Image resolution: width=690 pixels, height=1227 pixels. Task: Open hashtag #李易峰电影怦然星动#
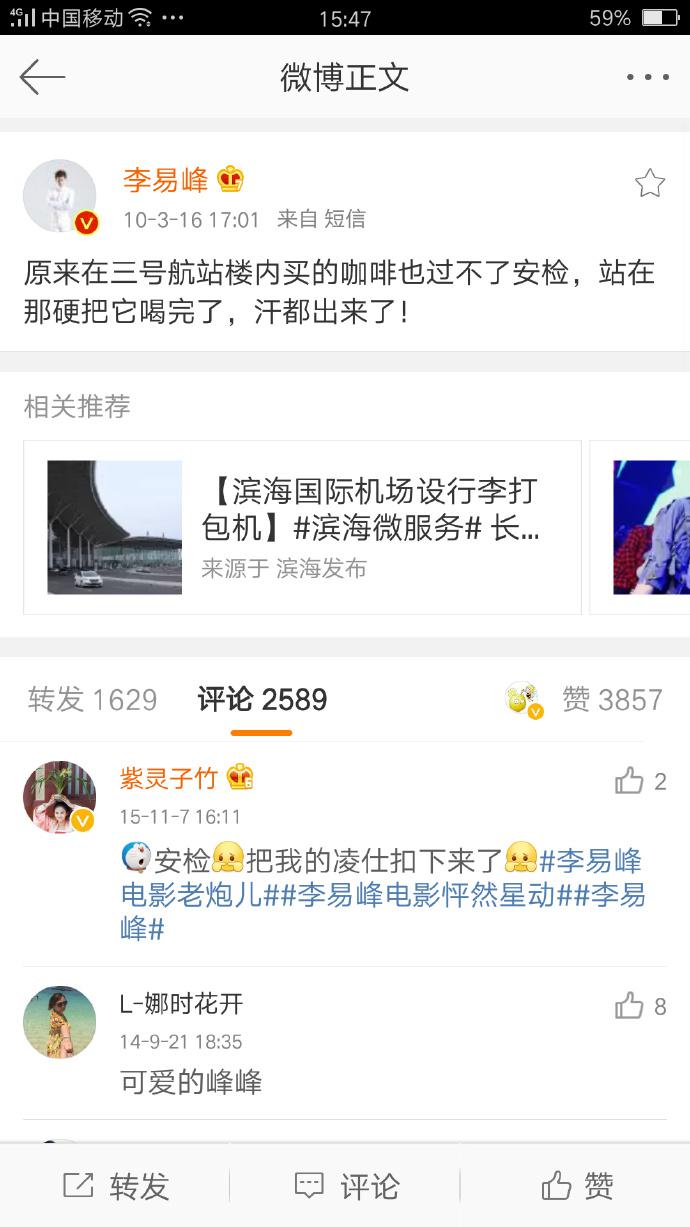(426, 895)
